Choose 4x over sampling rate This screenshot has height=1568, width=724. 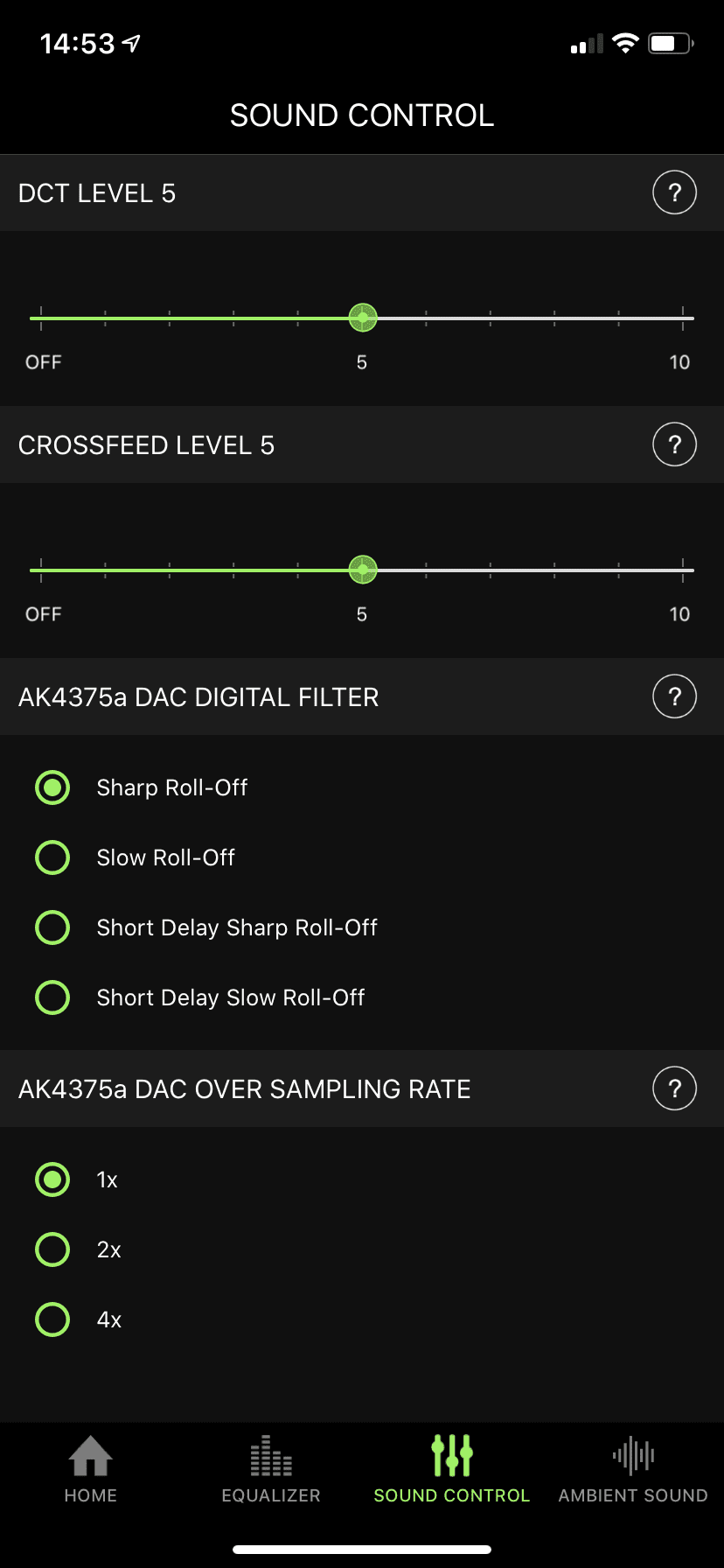pos(52,1319)
